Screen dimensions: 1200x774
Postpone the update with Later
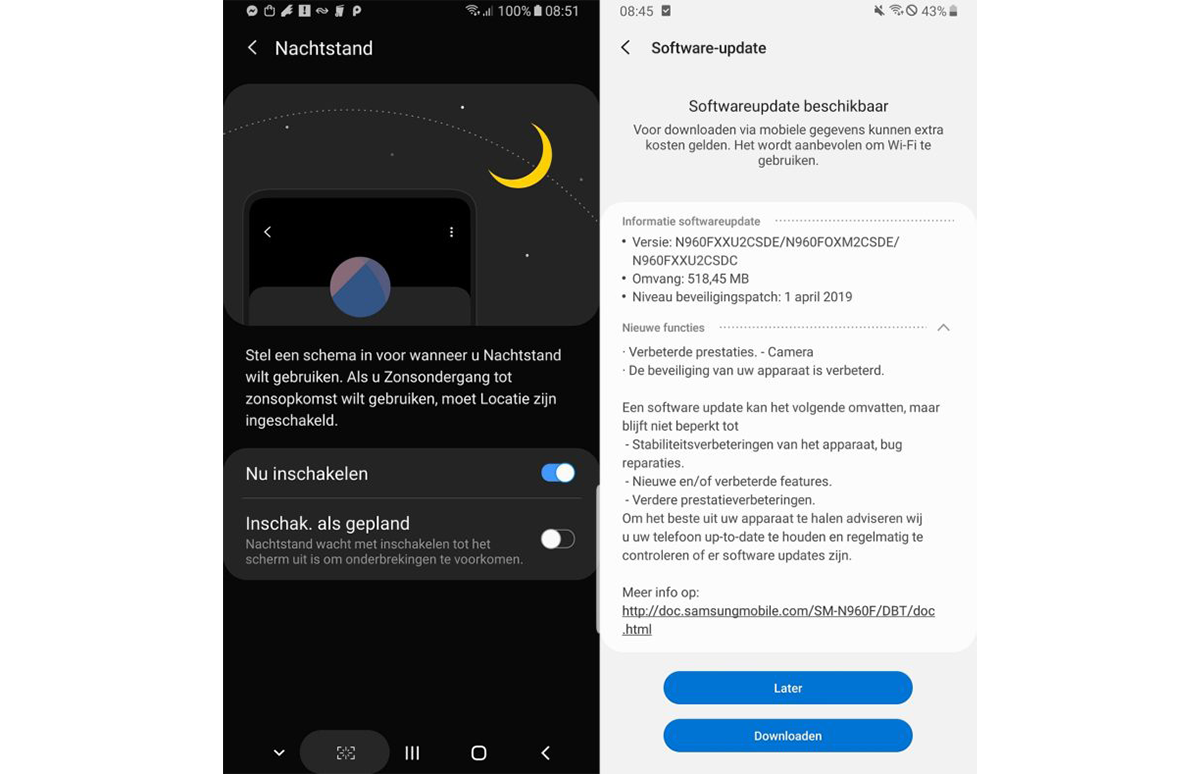[787, 688]
